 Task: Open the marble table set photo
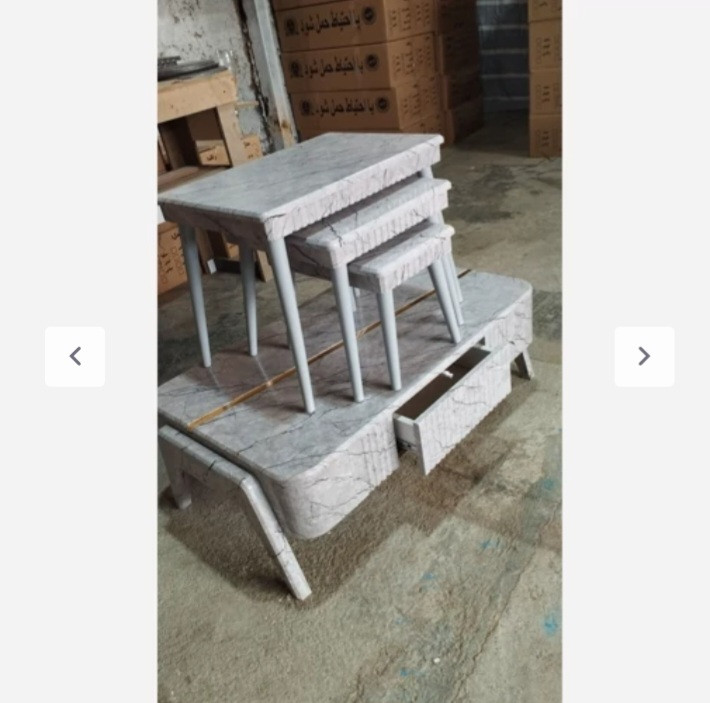coord(359,350)
